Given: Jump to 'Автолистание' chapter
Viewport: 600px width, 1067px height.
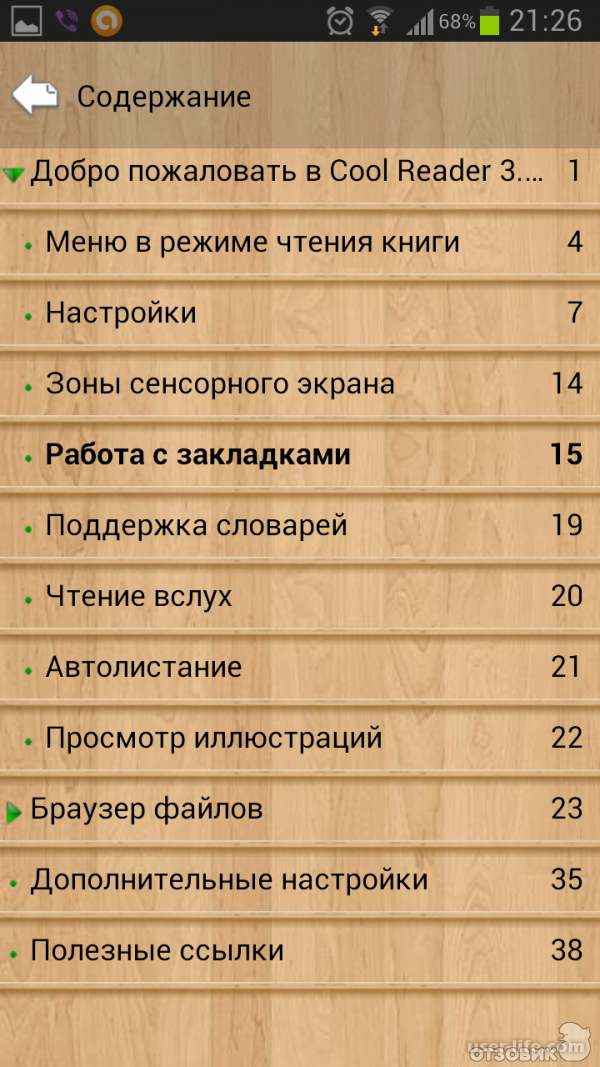Looking at the screenshot, I should [x=300, y=667].
